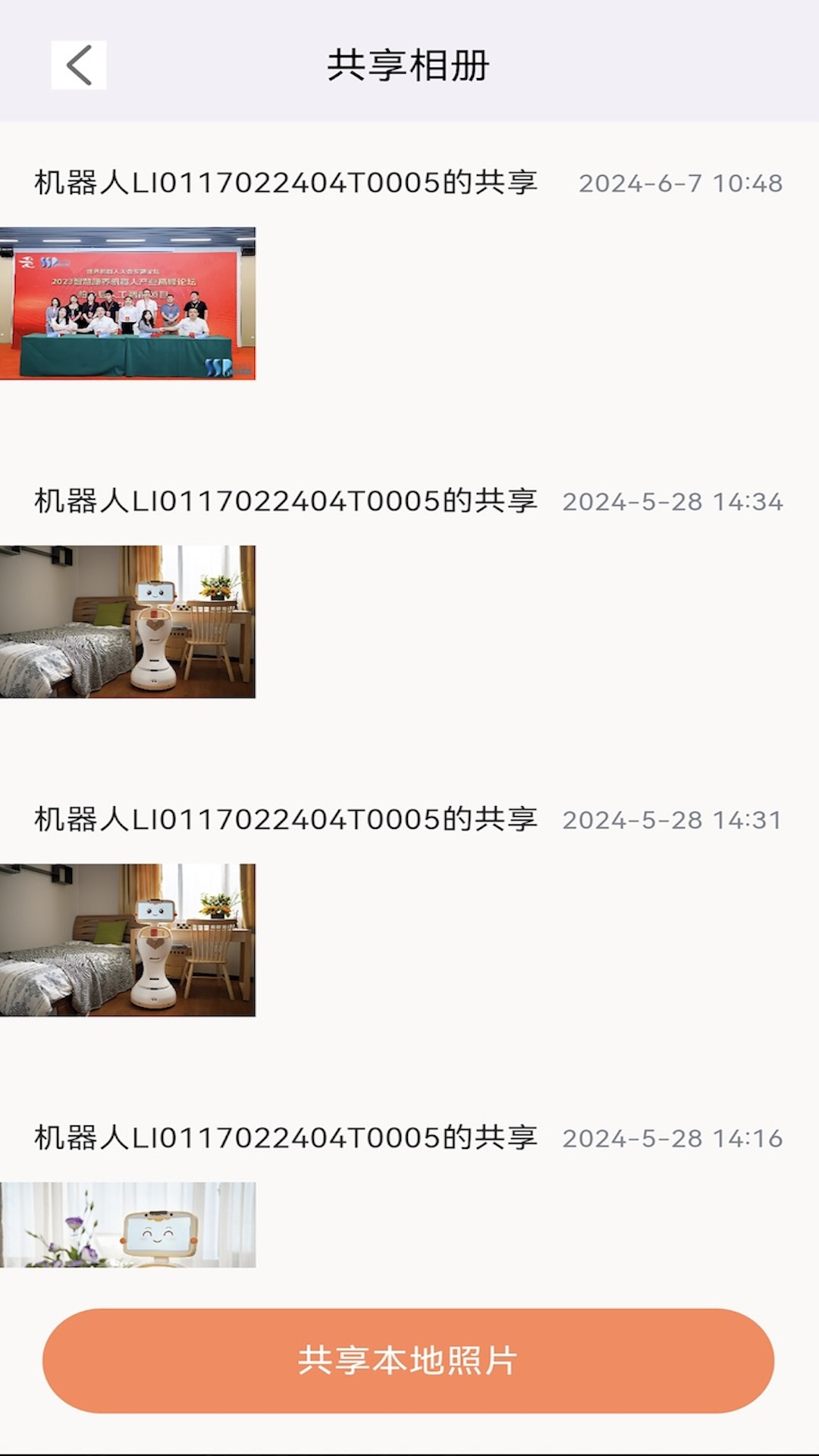Open the smiling robot photo shared 2024-5-28 14:16
This screenshot has width=819, height=1456.
[x=127, y=1225]
